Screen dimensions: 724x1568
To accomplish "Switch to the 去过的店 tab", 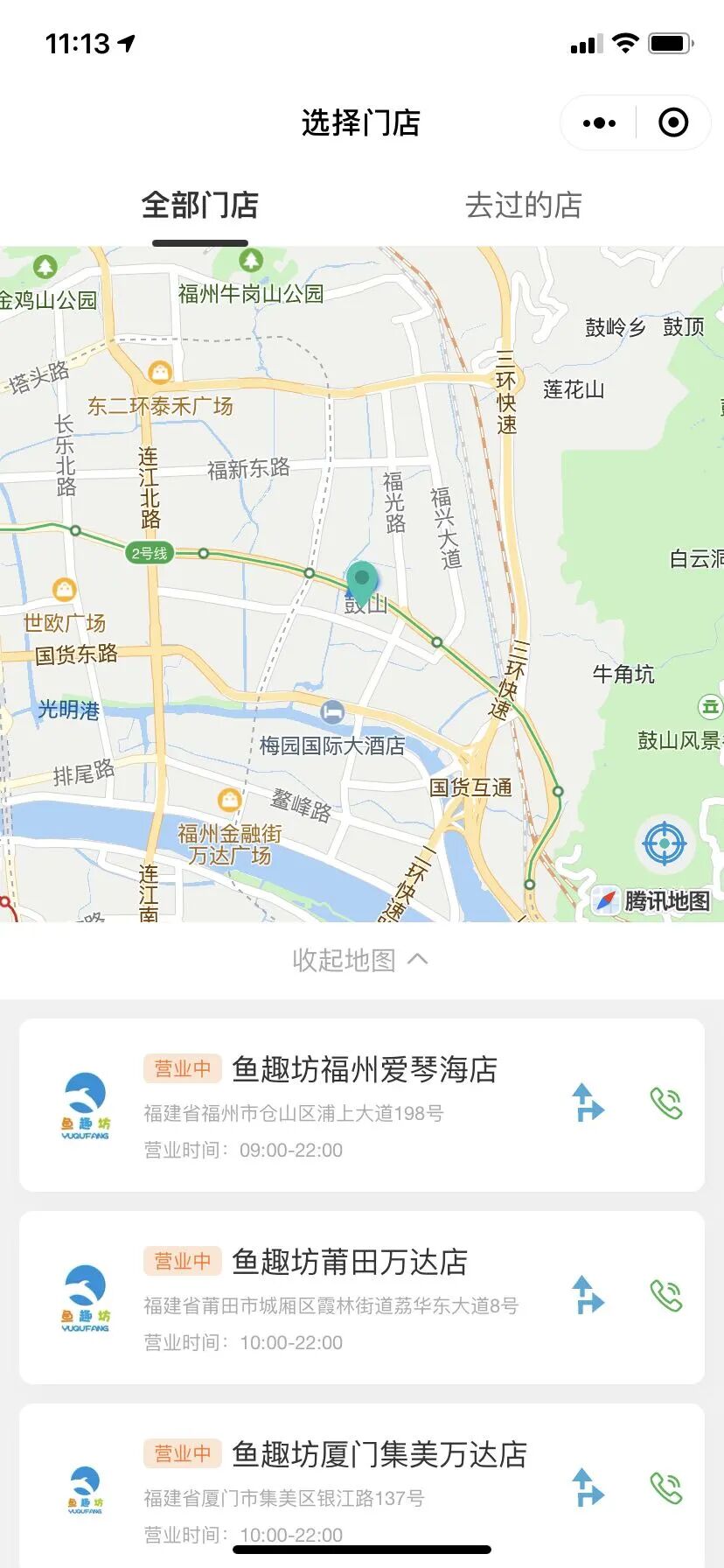I will pyautogui.click(x=523, y=206).
